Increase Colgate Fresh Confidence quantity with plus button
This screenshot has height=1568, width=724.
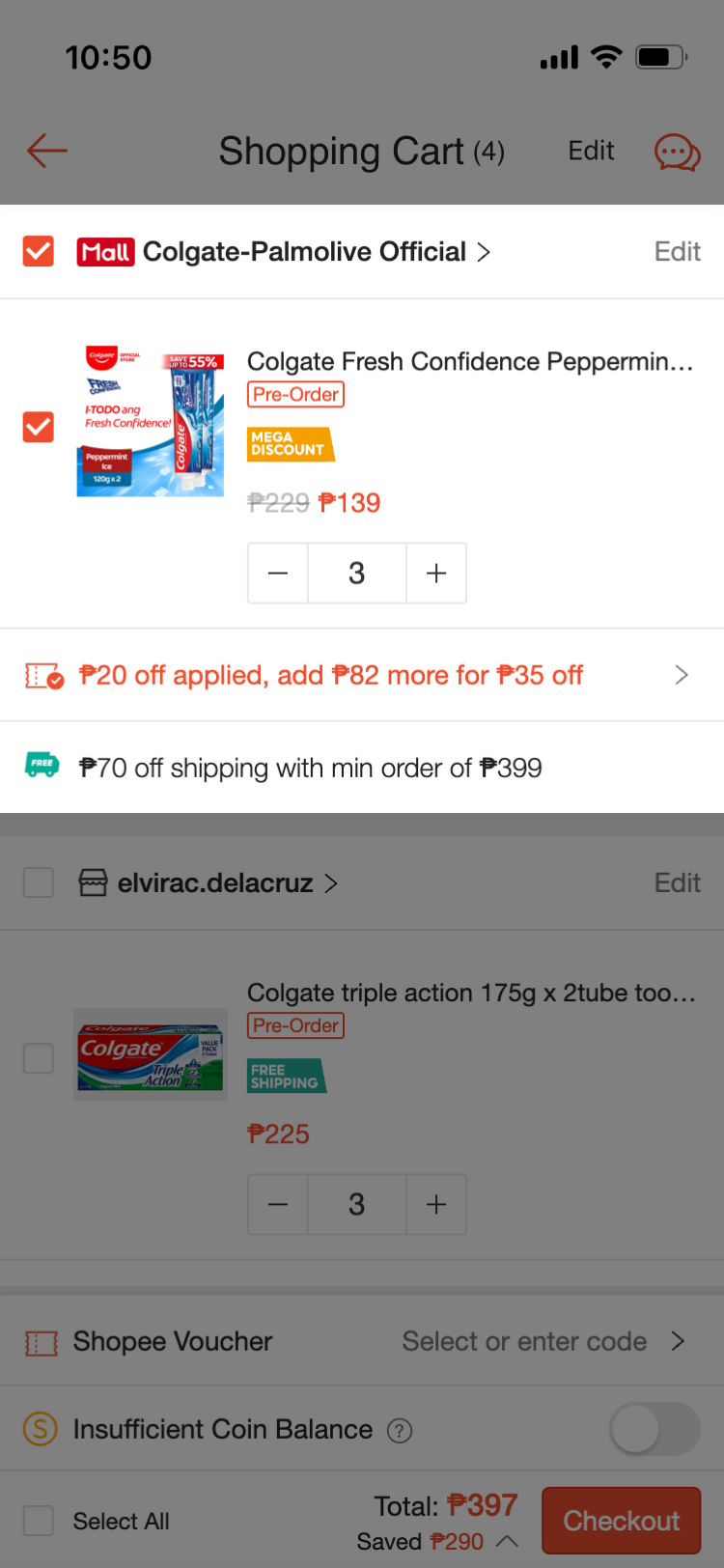[x=435, y=573]
